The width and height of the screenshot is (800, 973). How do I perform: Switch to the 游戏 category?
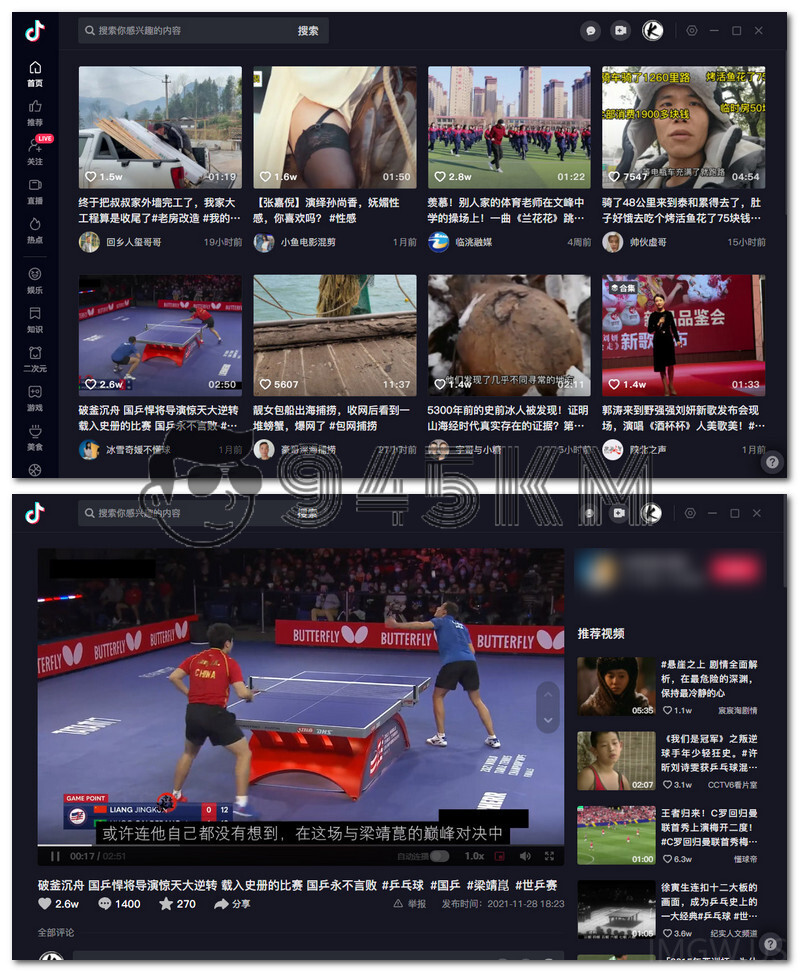point(35,397)
